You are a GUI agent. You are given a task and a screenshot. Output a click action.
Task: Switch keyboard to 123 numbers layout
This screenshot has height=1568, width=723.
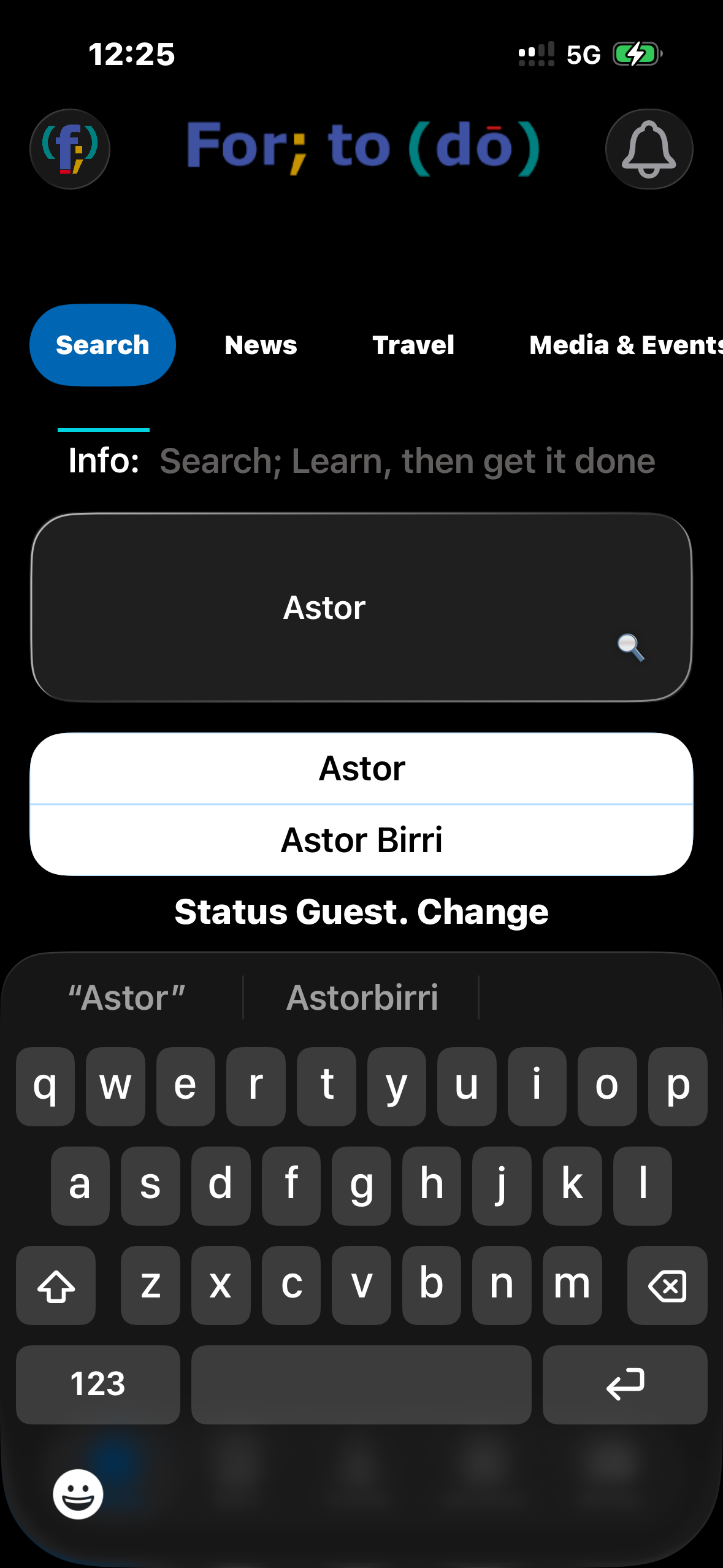98,1385
